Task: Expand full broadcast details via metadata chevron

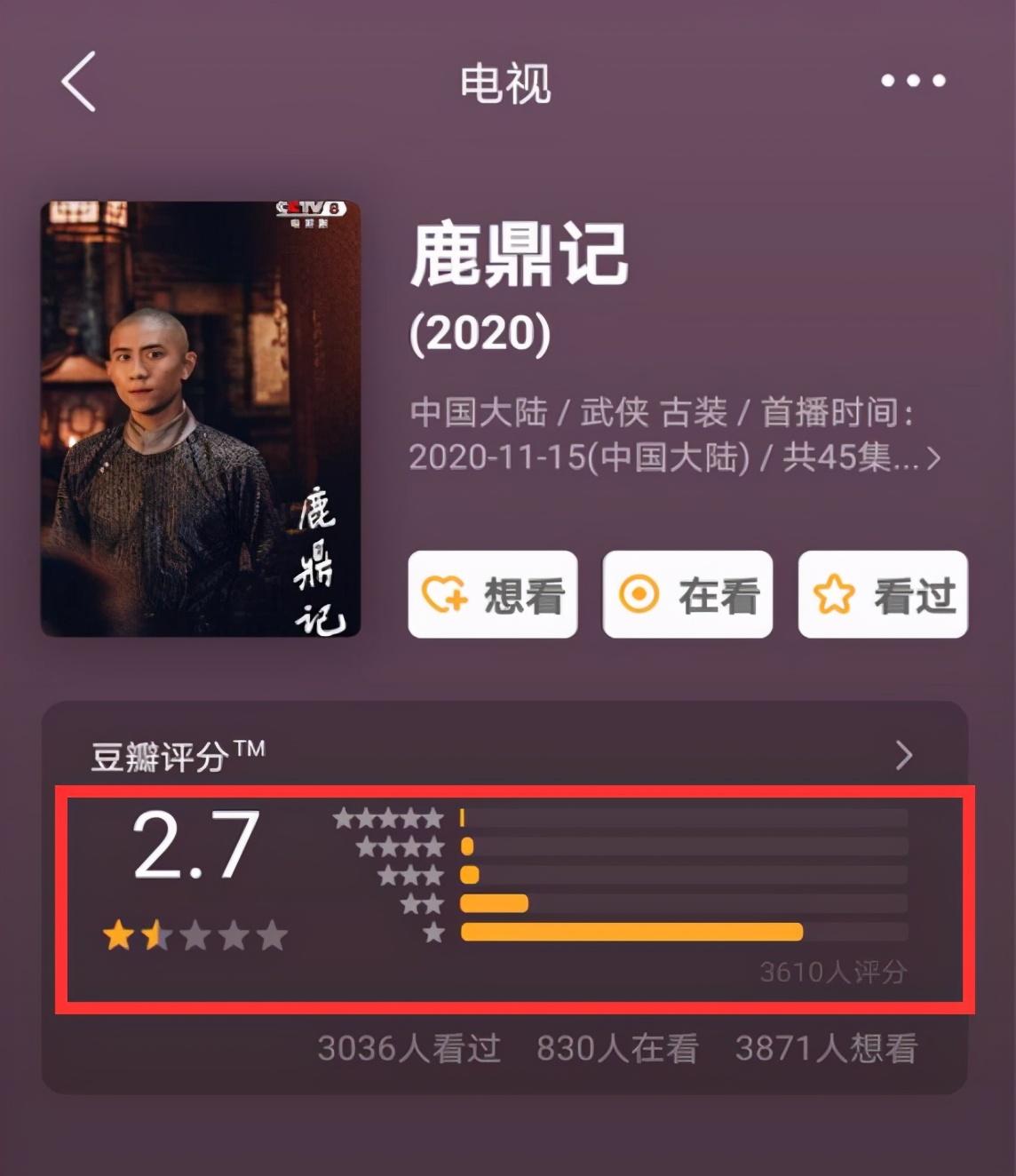Action: pyautogui.click(x=933, y=458)
